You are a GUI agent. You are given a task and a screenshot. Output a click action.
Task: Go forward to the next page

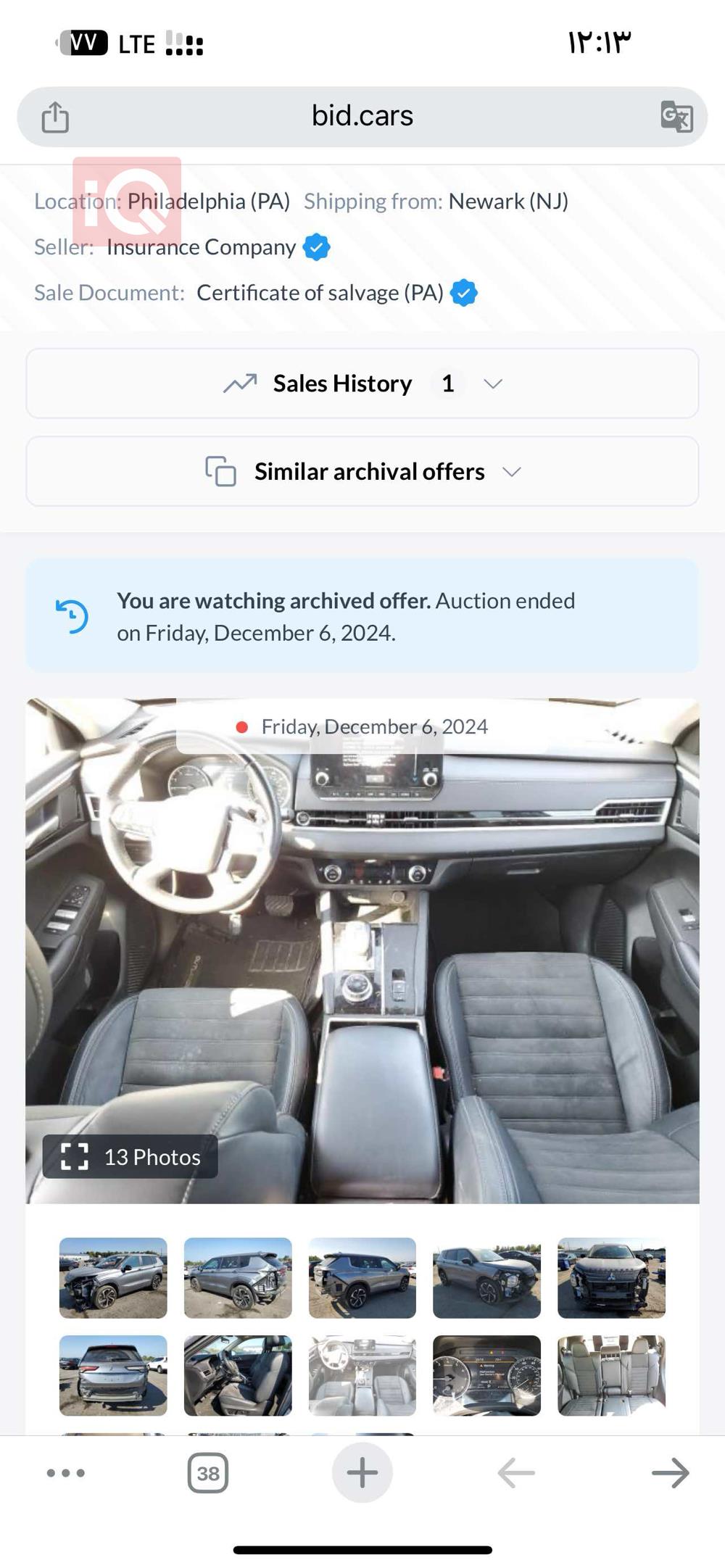click(670, 1473)
